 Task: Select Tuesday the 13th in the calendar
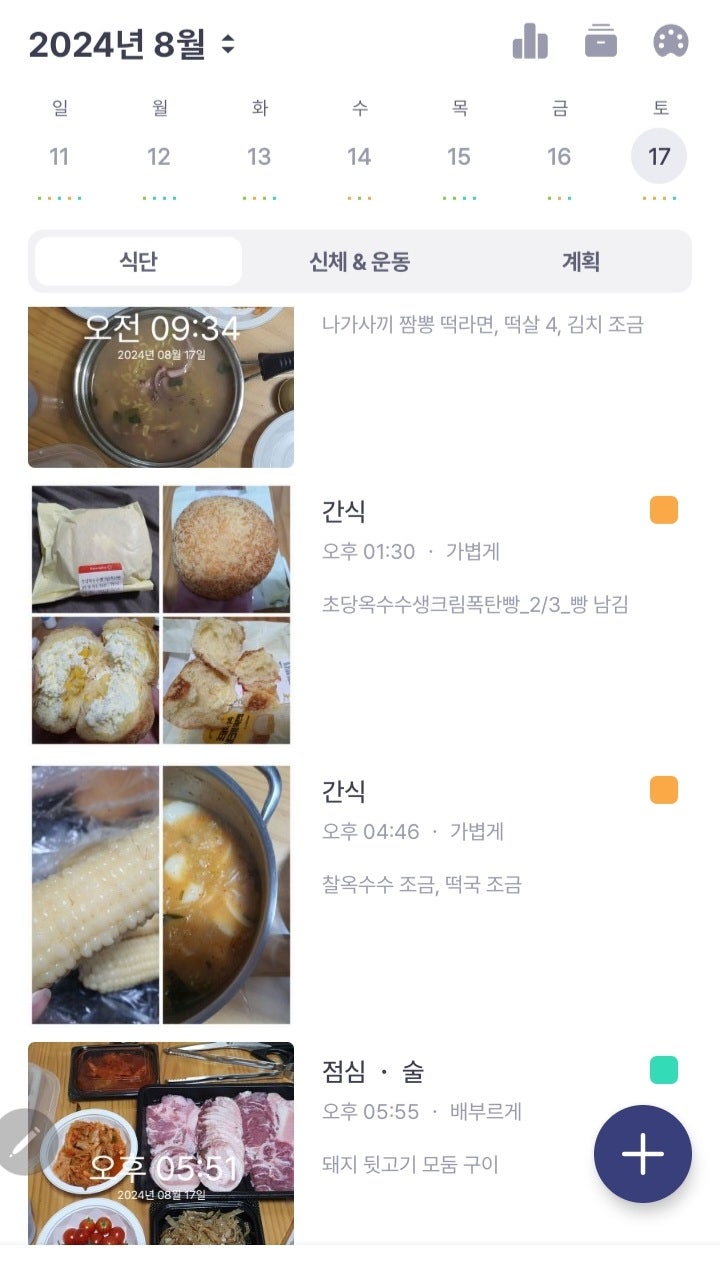point(259,157)
